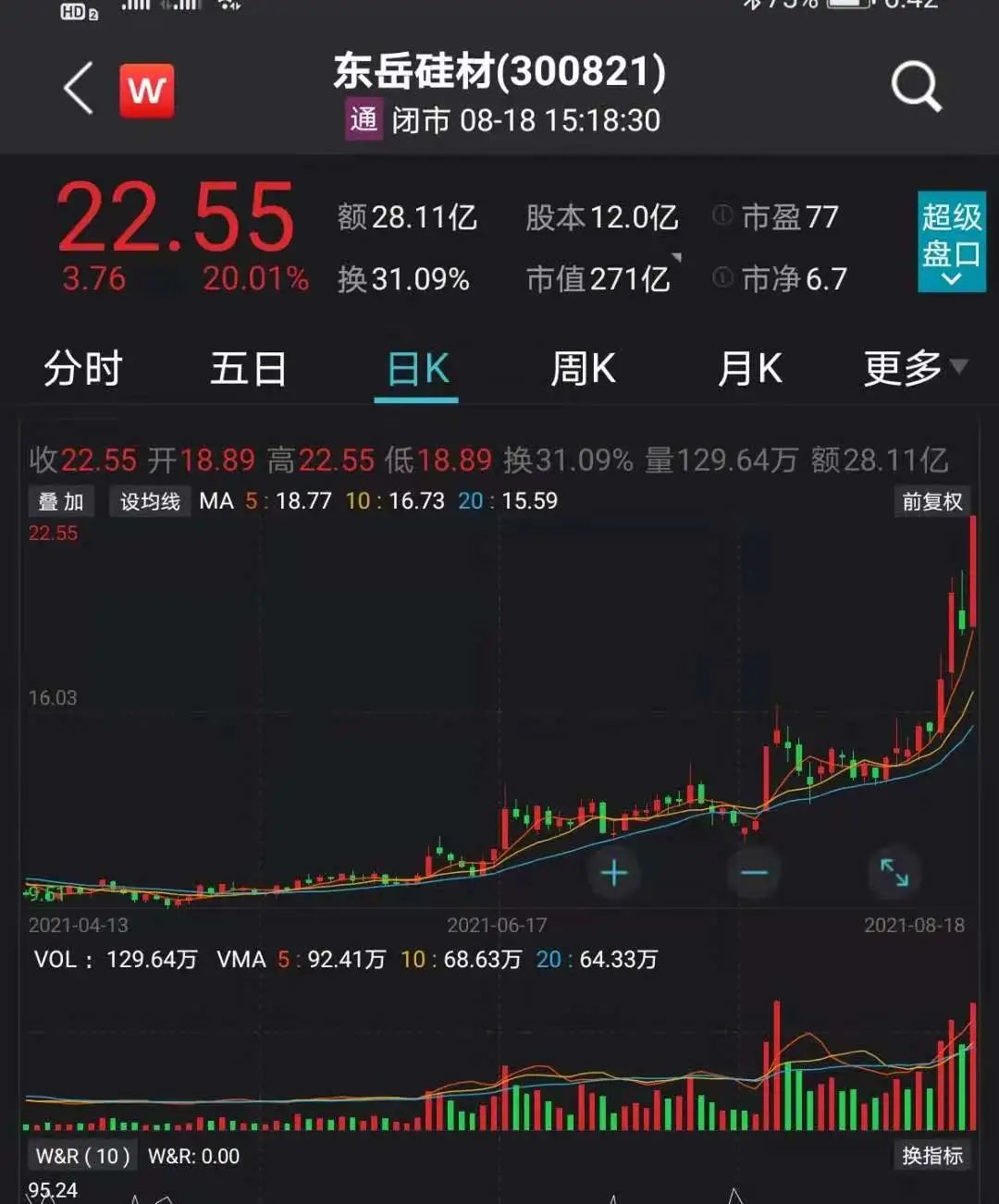Expand the chart to full screen
Image resolution: width=999 pixels, height=1204 pixels.
click(x=894, y=872)
